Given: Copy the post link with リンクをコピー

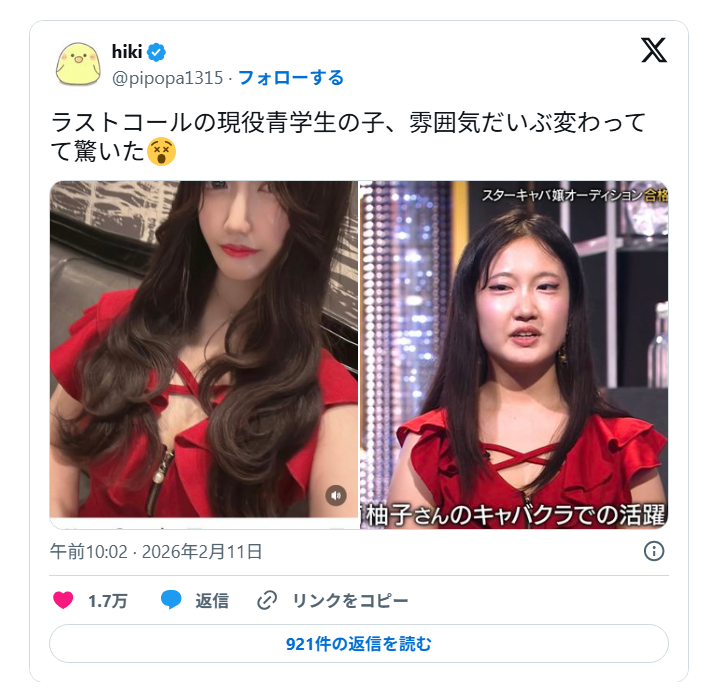Looking at the screenshot, I should 333,600.
